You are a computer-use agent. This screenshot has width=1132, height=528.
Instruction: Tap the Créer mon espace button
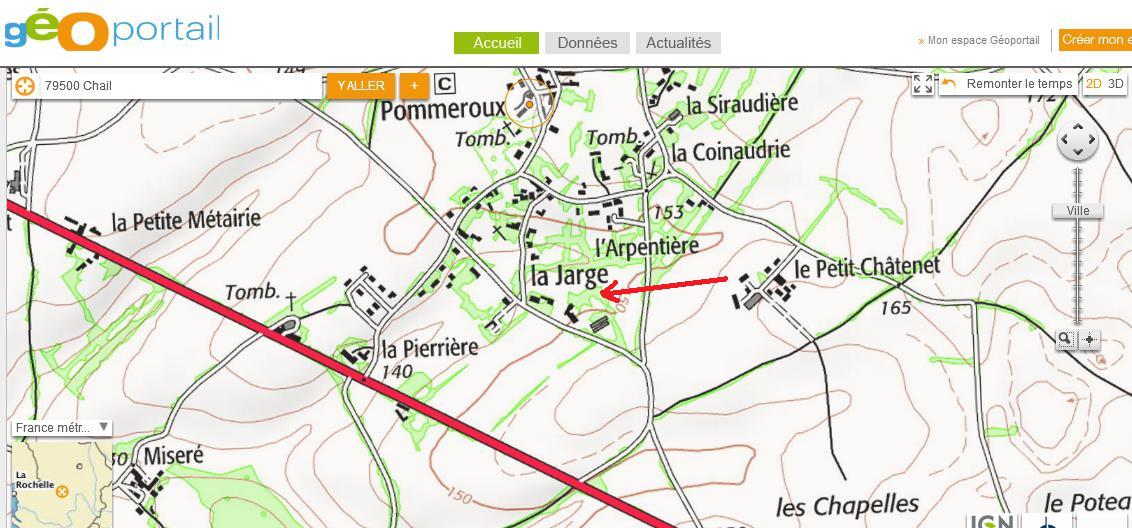(x=1095, y=40)
